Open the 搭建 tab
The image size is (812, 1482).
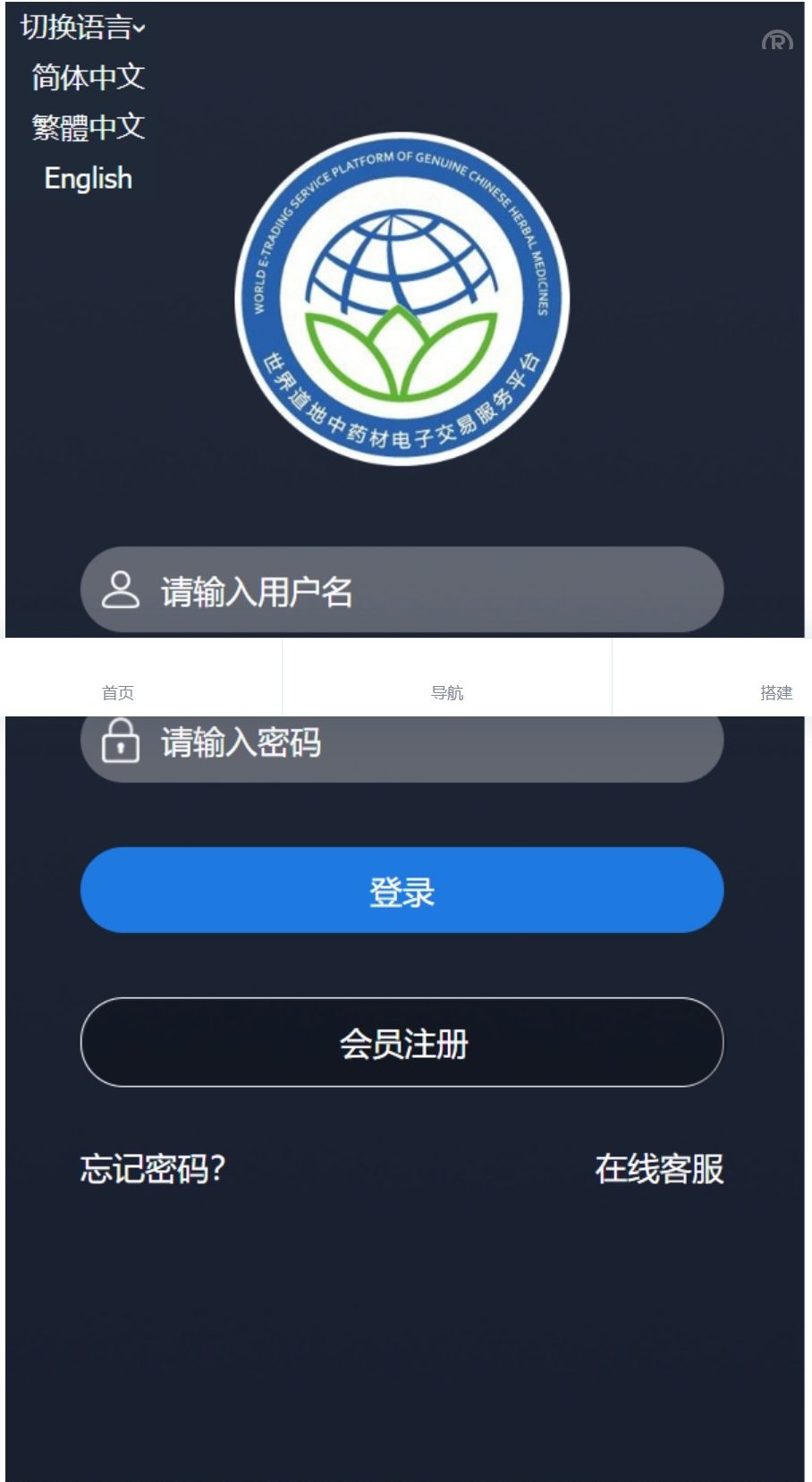(x=775, y=692)
